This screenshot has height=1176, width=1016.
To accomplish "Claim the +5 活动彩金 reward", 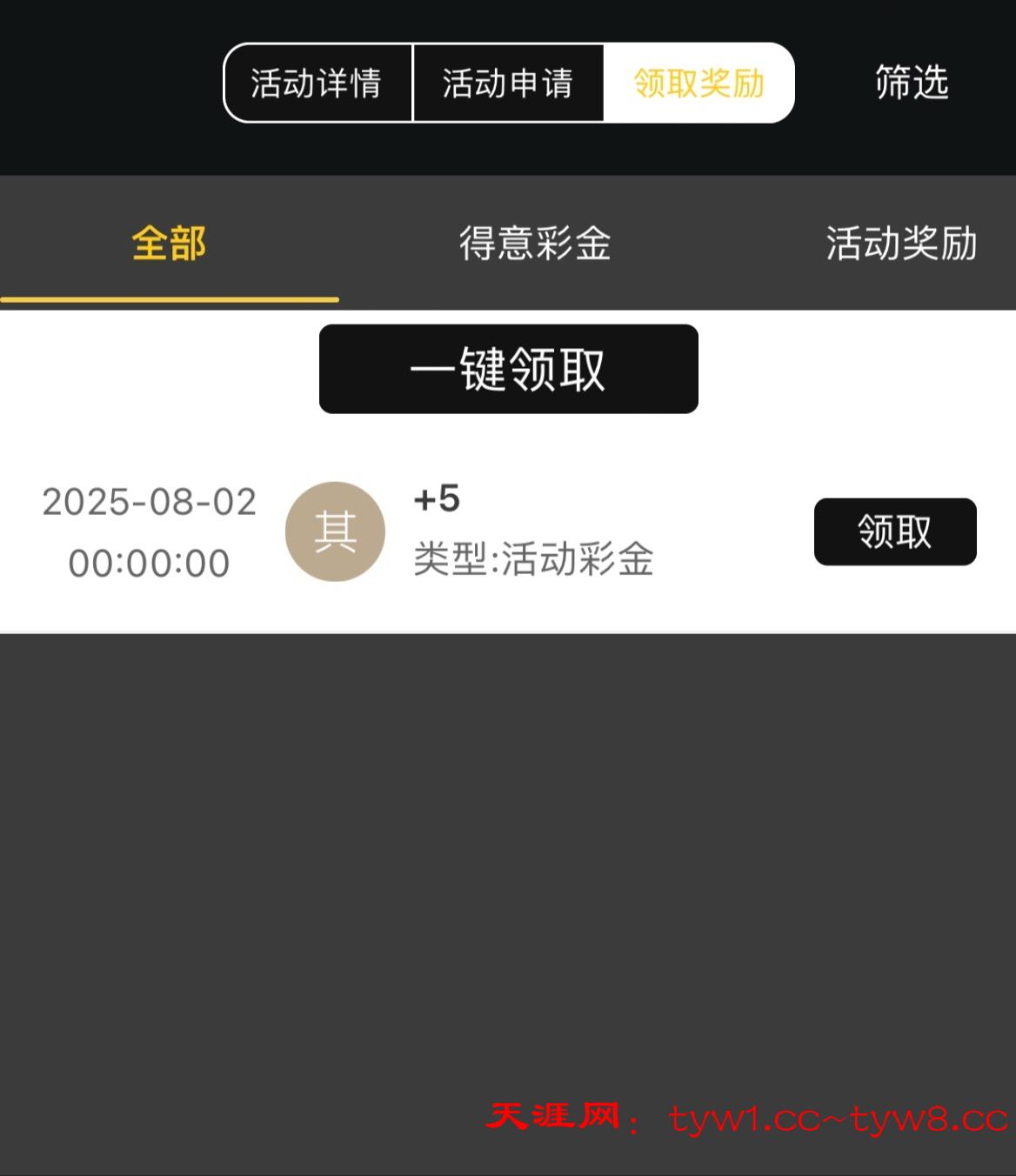I will coord(894,531).
